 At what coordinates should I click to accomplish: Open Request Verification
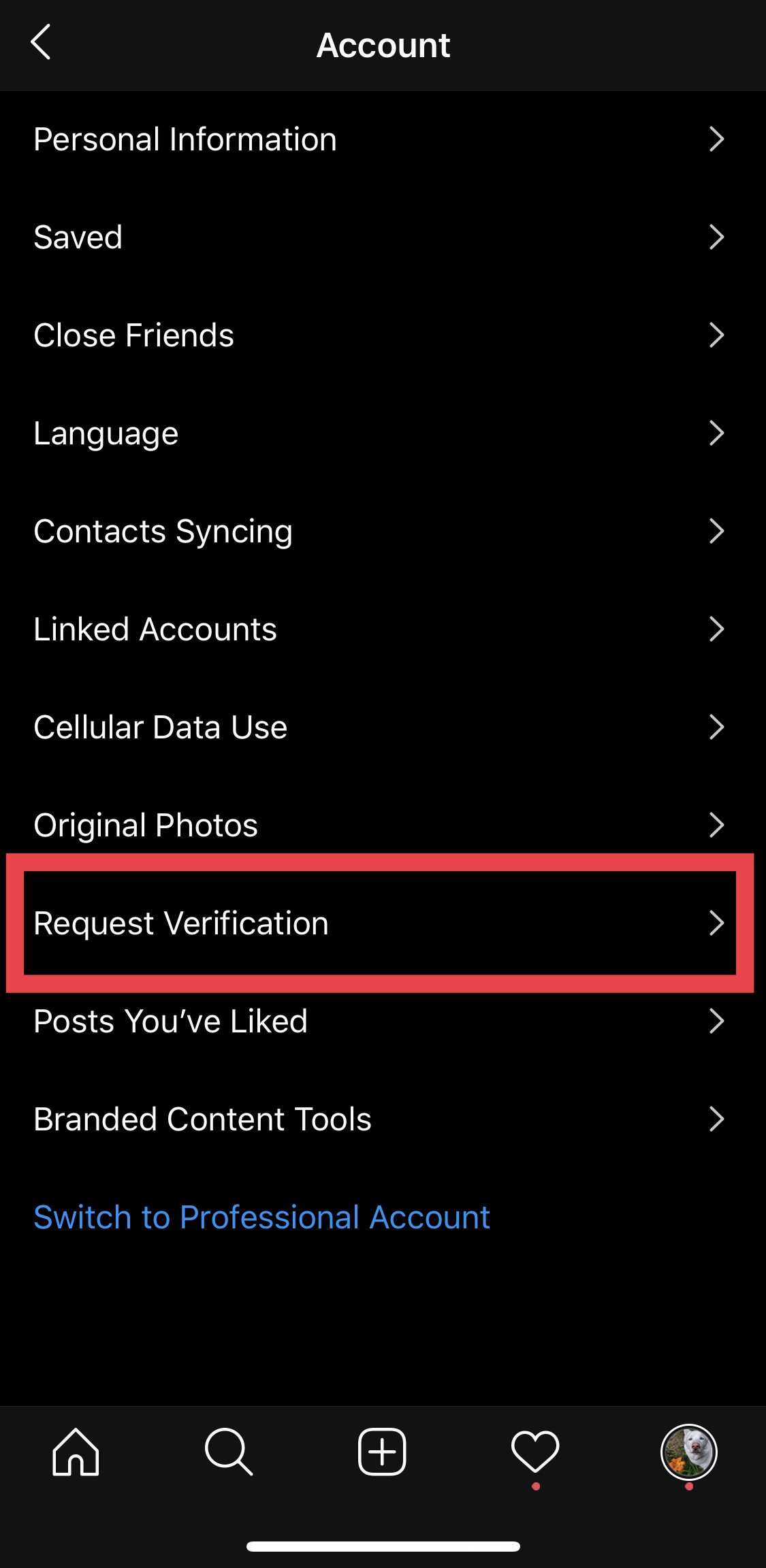click(383, 923)
